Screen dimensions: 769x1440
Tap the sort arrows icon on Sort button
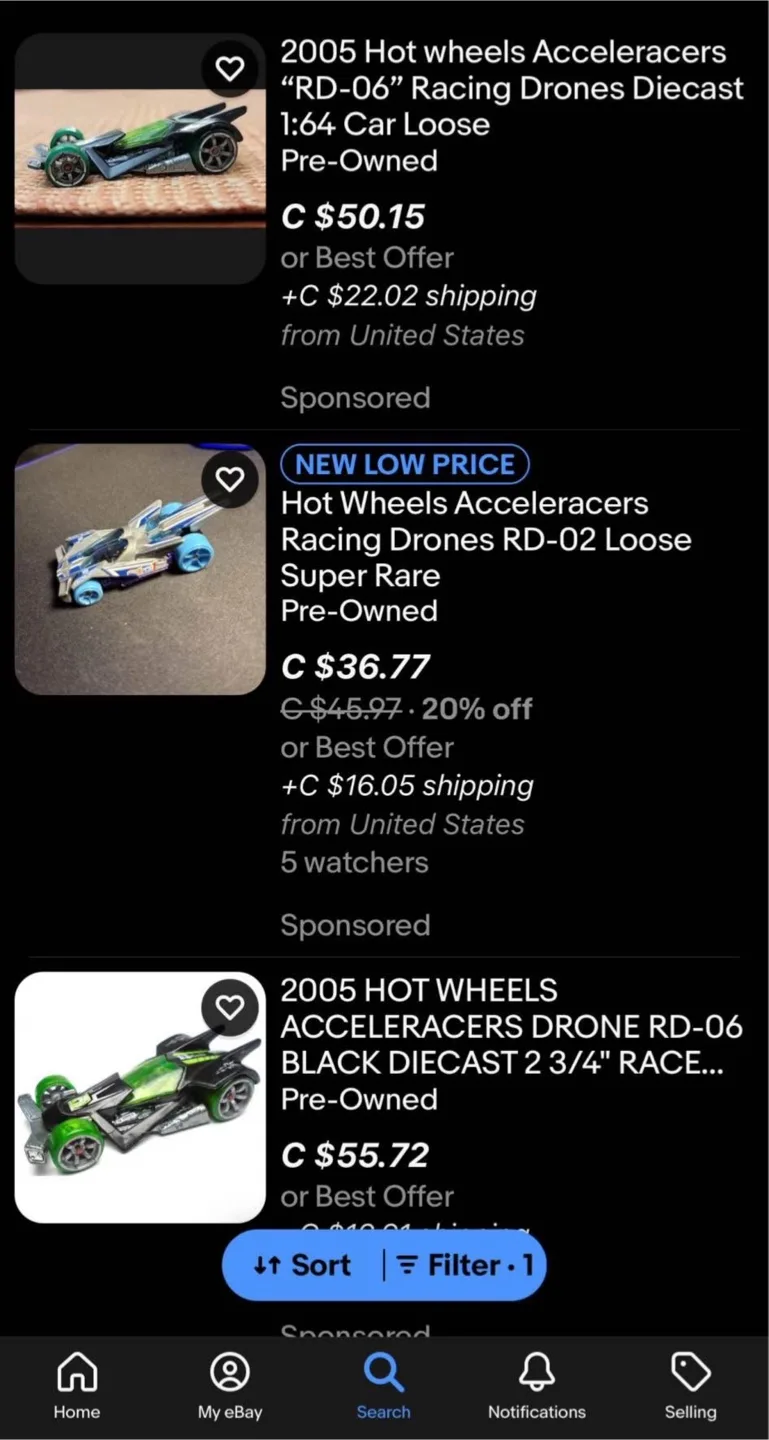click(268, 1264)
